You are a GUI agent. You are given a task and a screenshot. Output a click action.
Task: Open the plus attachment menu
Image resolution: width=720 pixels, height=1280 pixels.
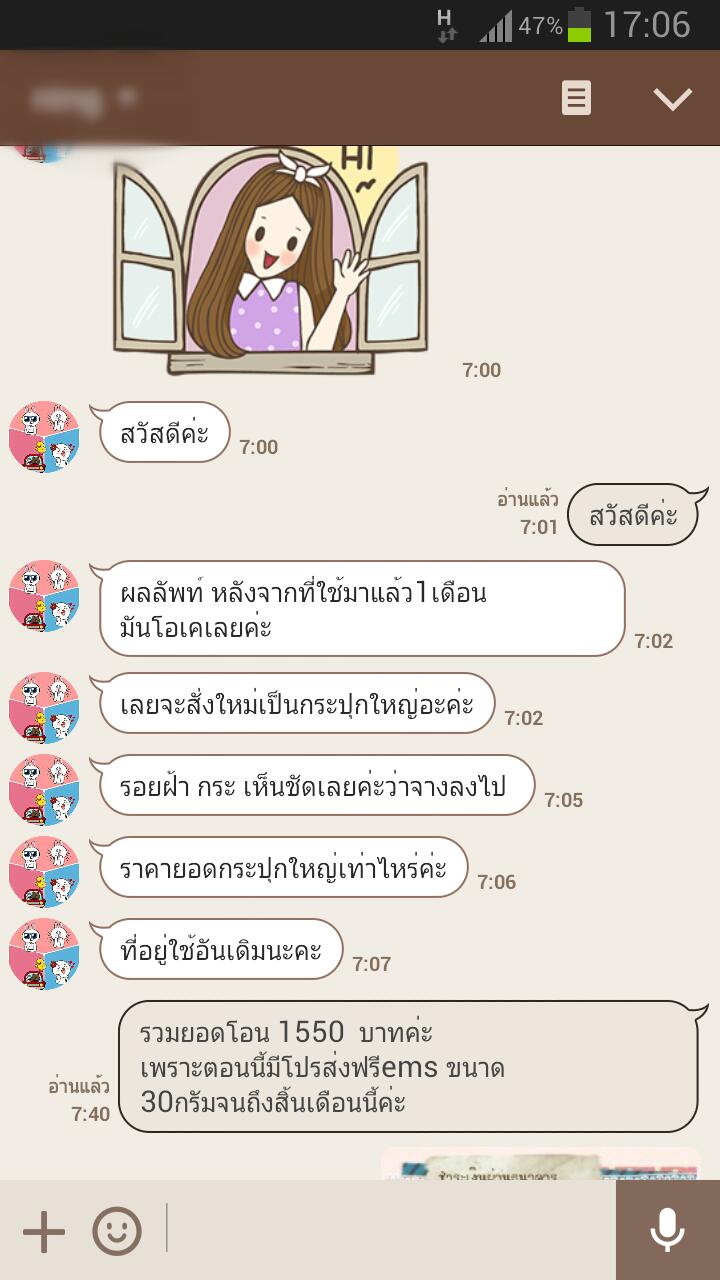pos(44,1231)
